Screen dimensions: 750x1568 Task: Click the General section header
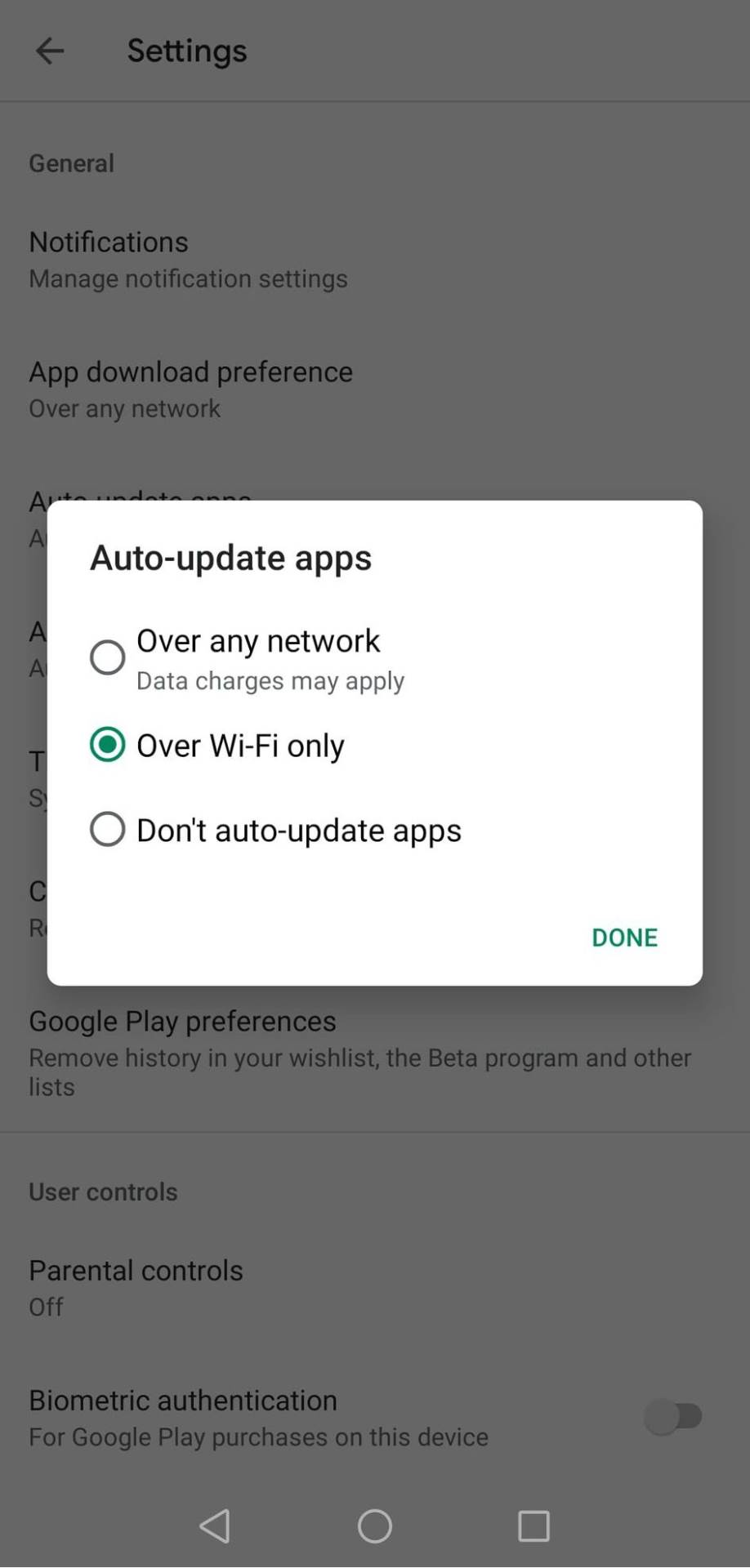tap(71, 163)
